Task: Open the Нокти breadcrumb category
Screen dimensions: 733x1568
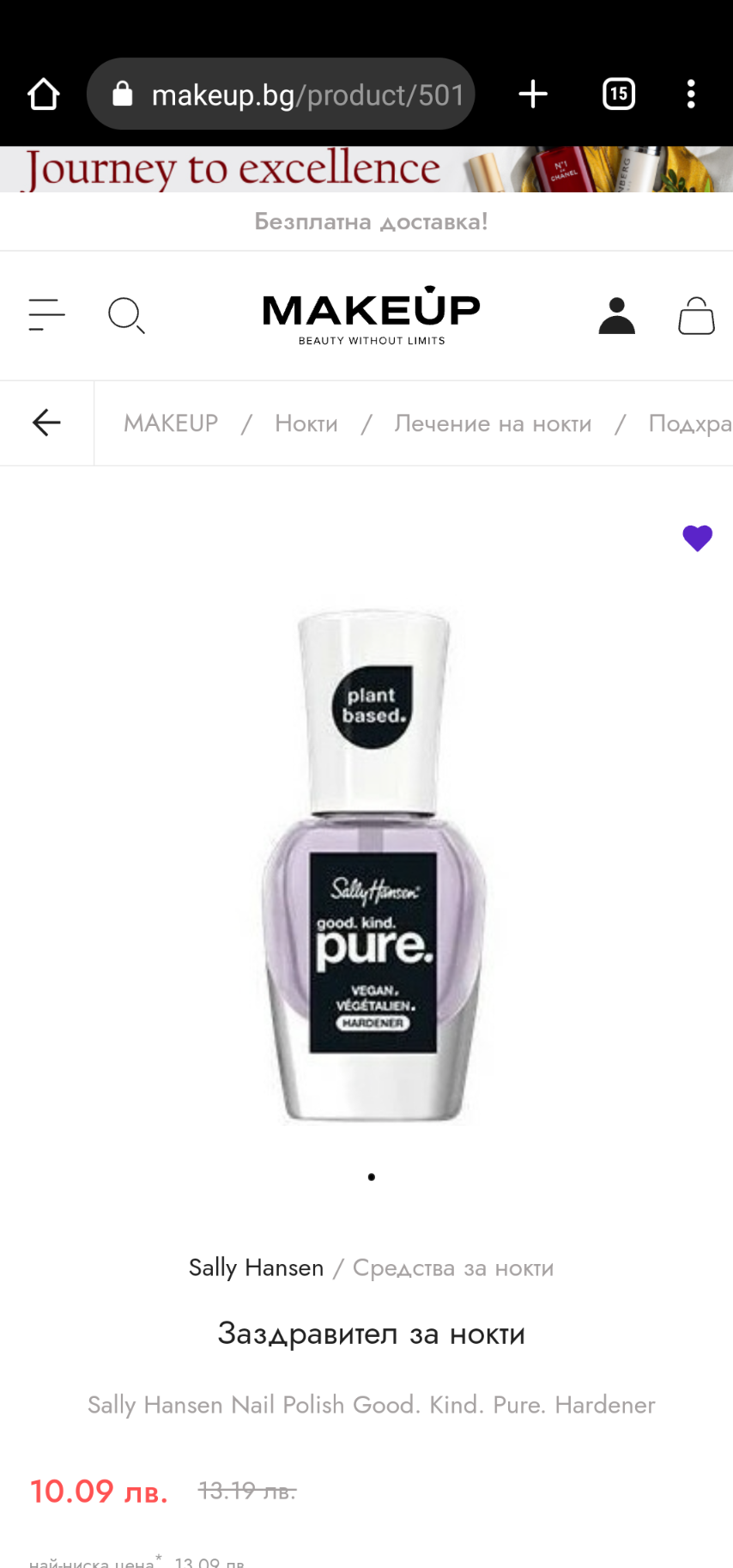Action: (306, 423)
